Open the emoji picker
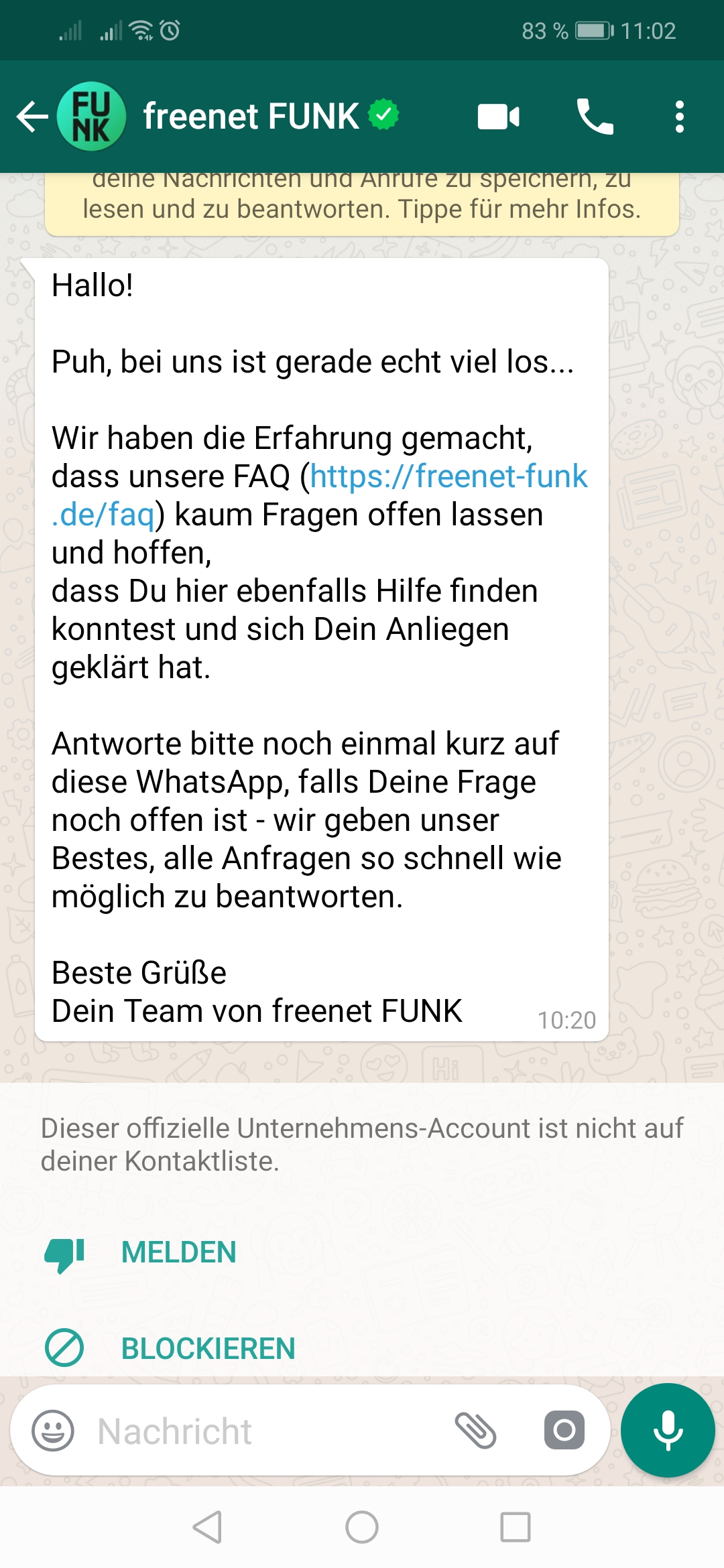The image size is (724, 1568). click(x=53, y=1431)
